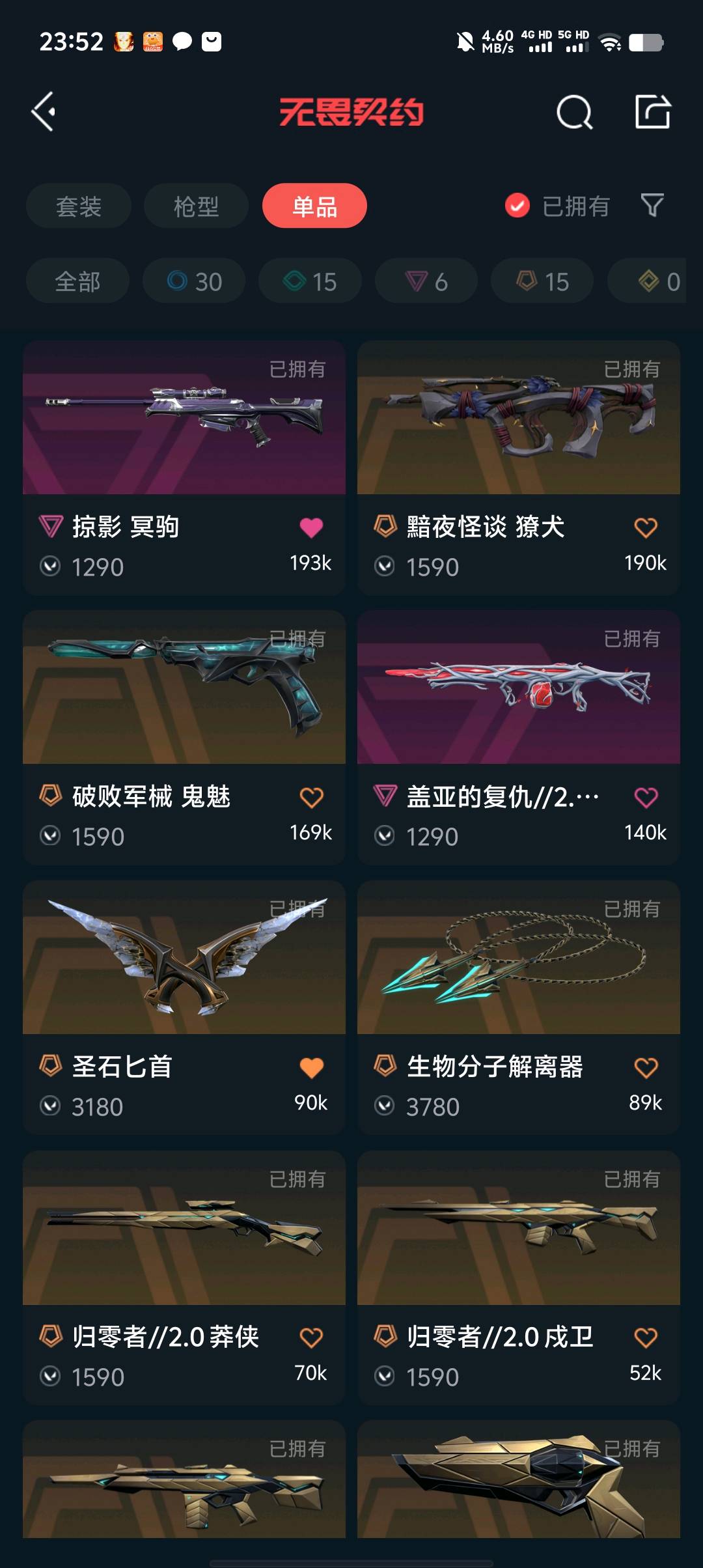Filter by the green tier chip showing 15
This screenshot has width=703, height=1568.
point(310,281)
